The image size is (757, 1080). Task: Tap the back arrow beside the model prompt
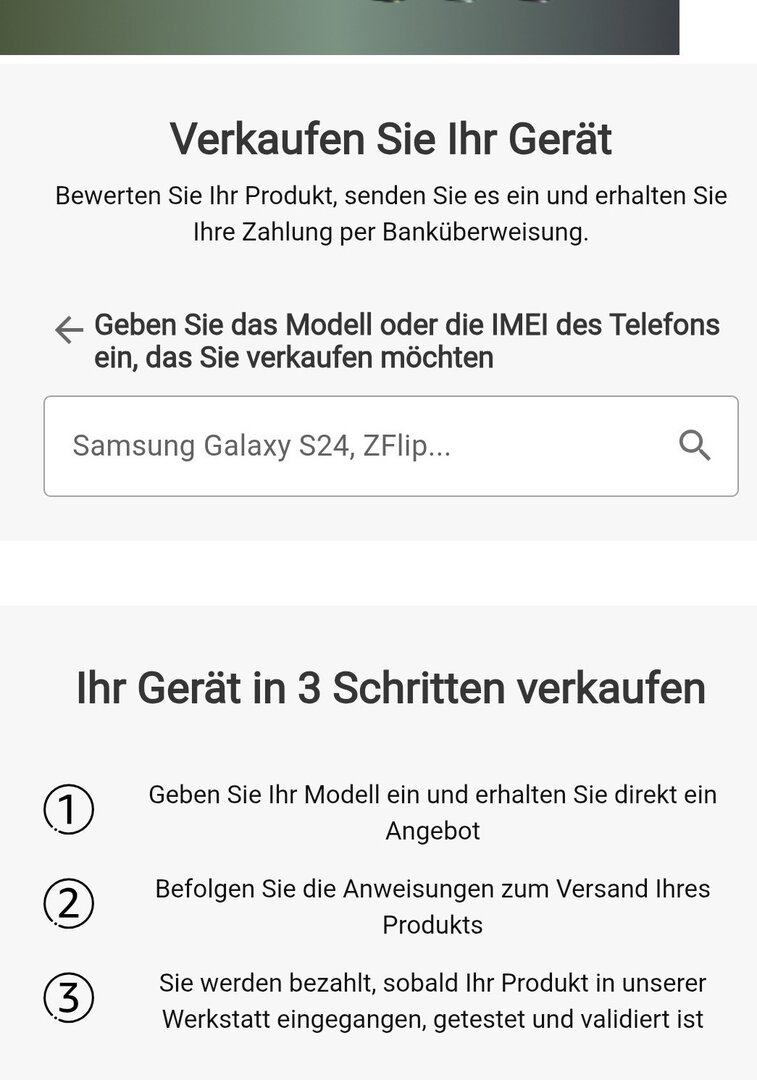(x=69, y=330)
